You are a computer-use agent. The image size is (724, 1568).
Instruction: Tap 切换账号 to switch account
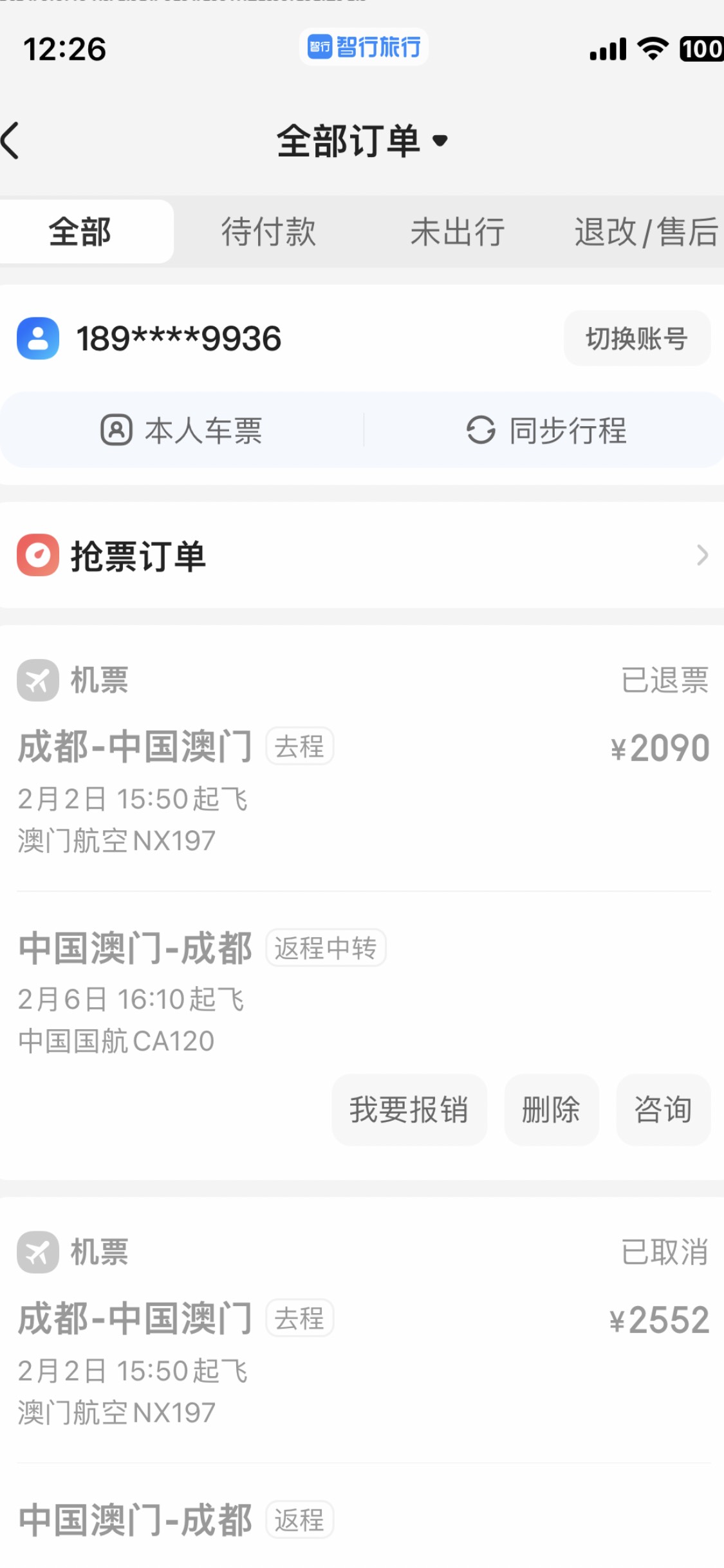(x=636, y=339)
